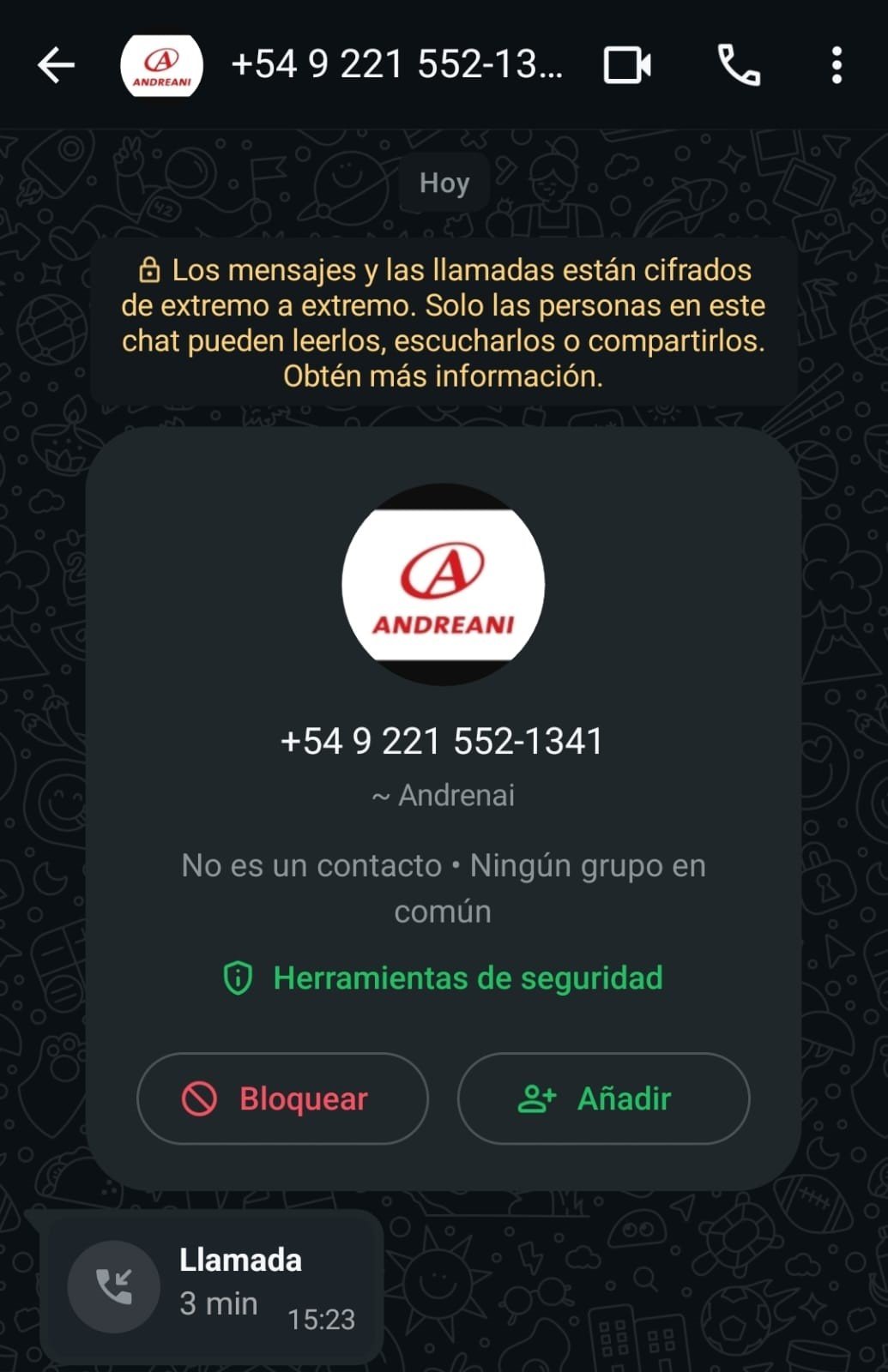The width and height of the screenshot is (888, 1372).
Task: Start a voice call with this number
Action: click(x=739, y=66)
